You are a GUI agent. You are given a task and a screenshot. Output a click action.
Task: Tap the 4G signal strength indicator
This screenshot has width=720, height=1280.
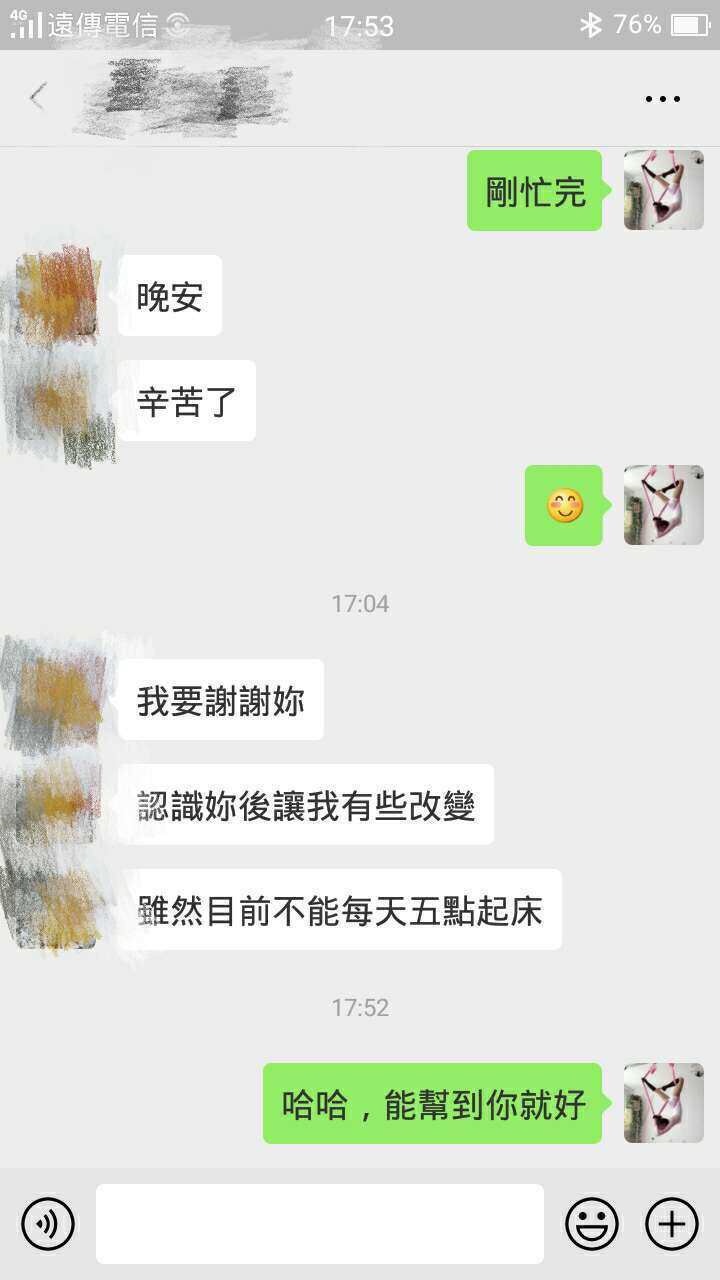click(20, 24)
